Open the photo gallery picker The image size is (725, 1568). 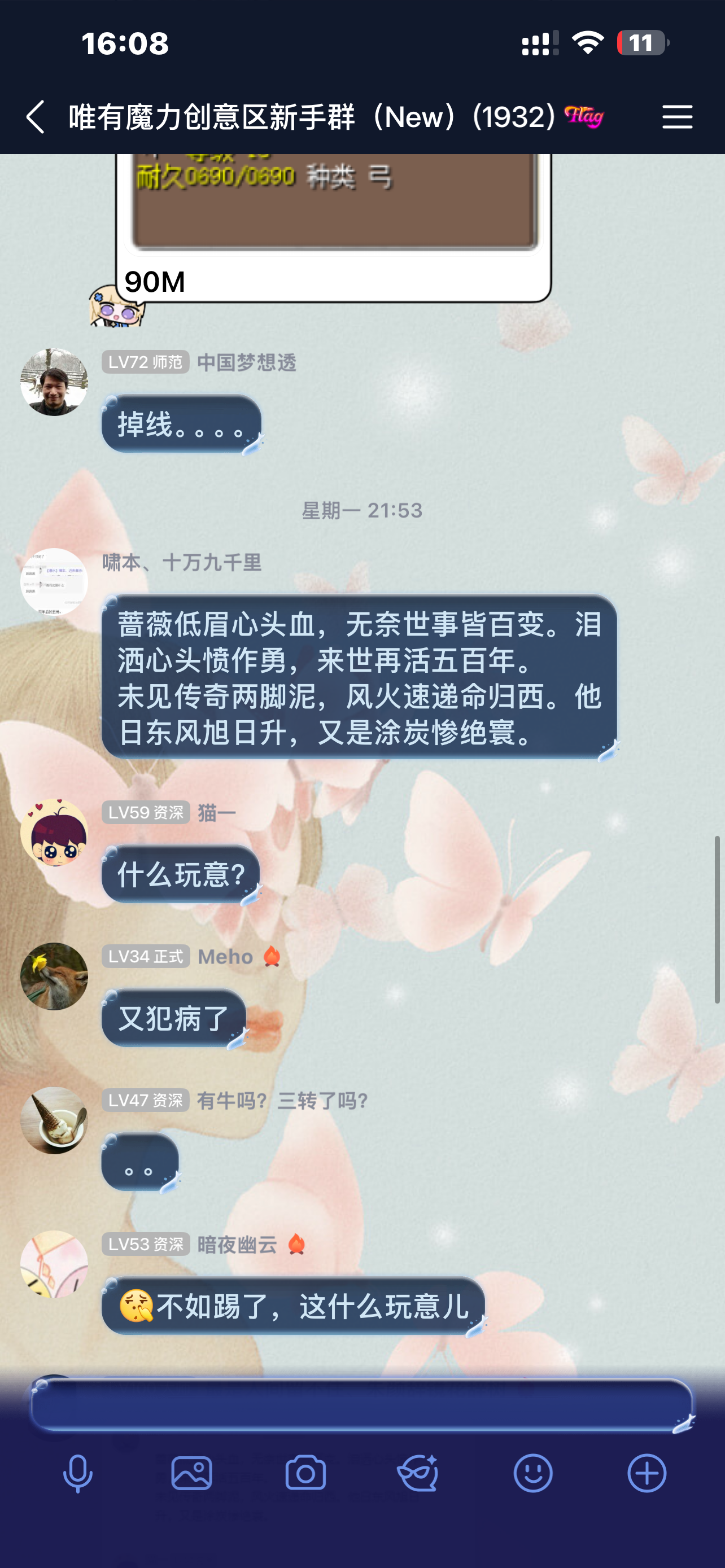[x=192, y=1474]
